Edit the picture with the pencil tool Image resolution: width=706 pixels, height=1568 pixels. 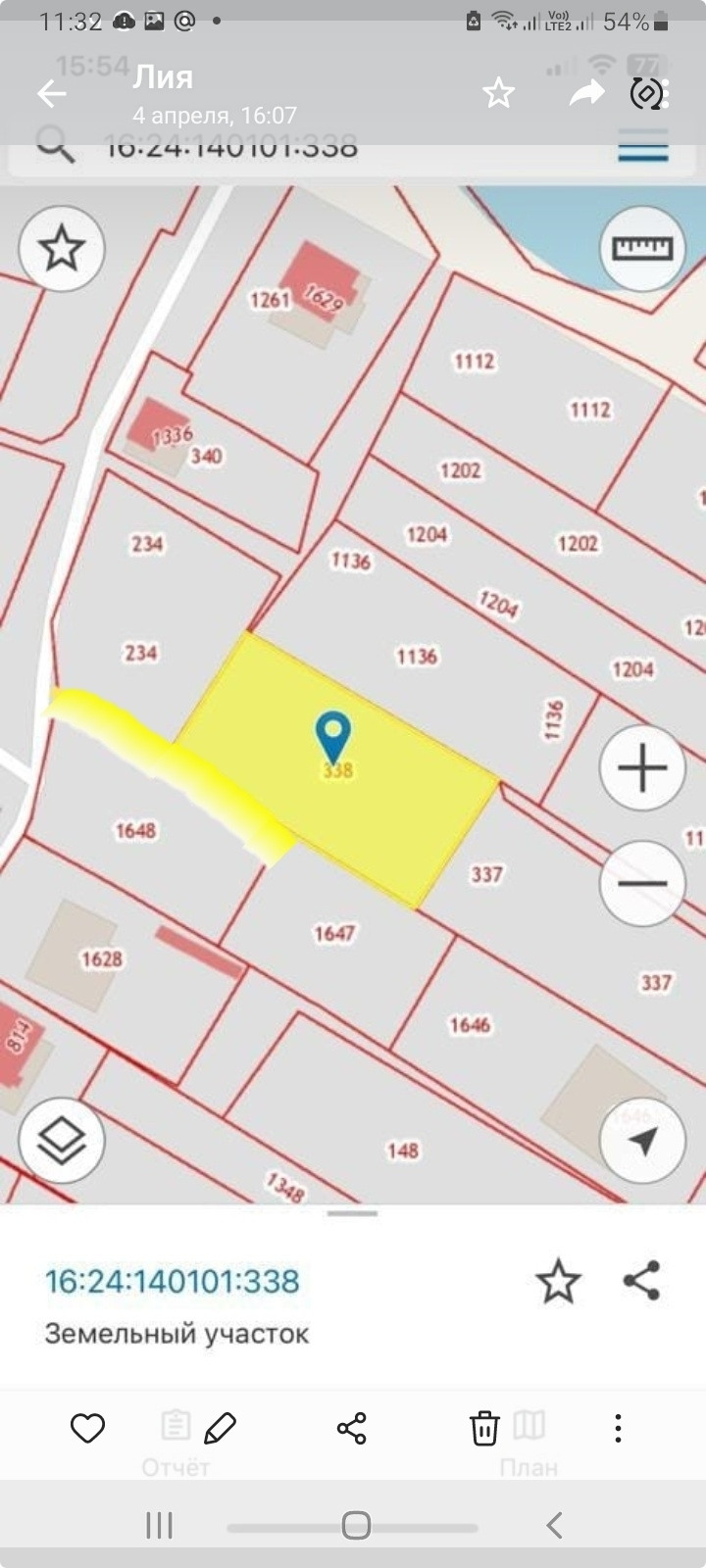pyautogui.click(x=221, y=1429)
